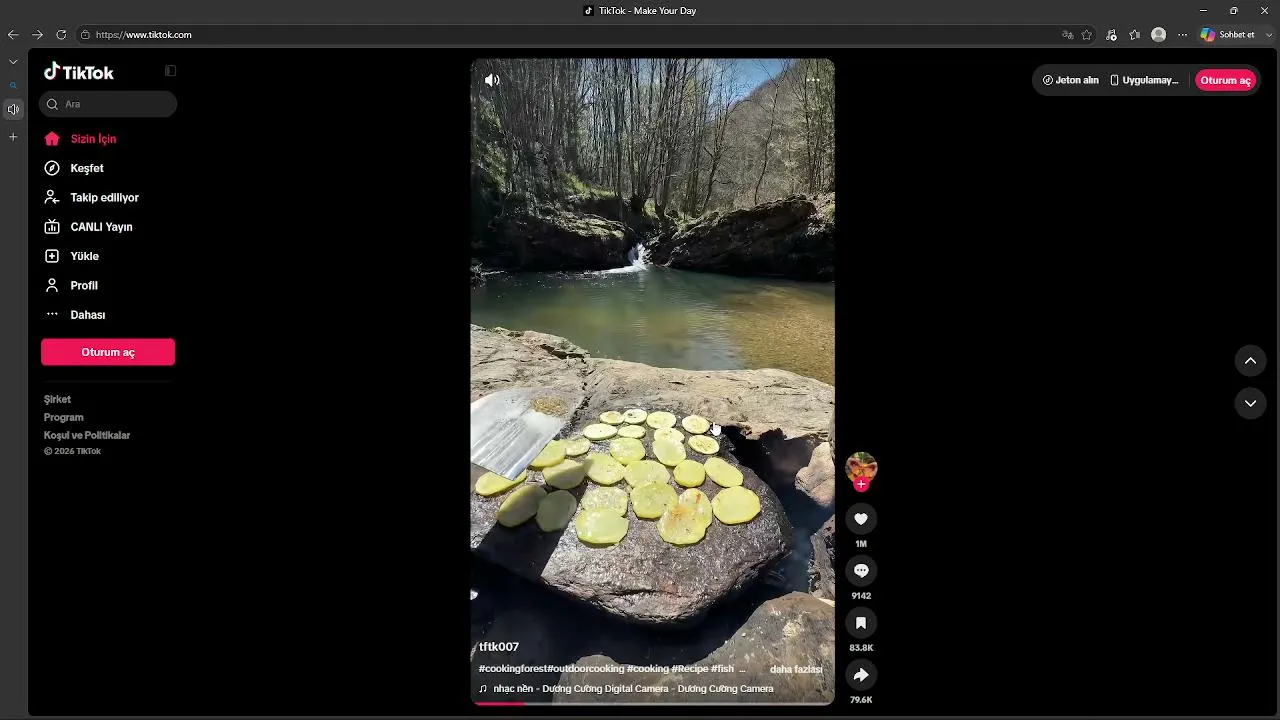Open the video's three-dot options menu
The height and width of the screenshot is (720, 1280).
pyautogui.click(x=813, y=80)
